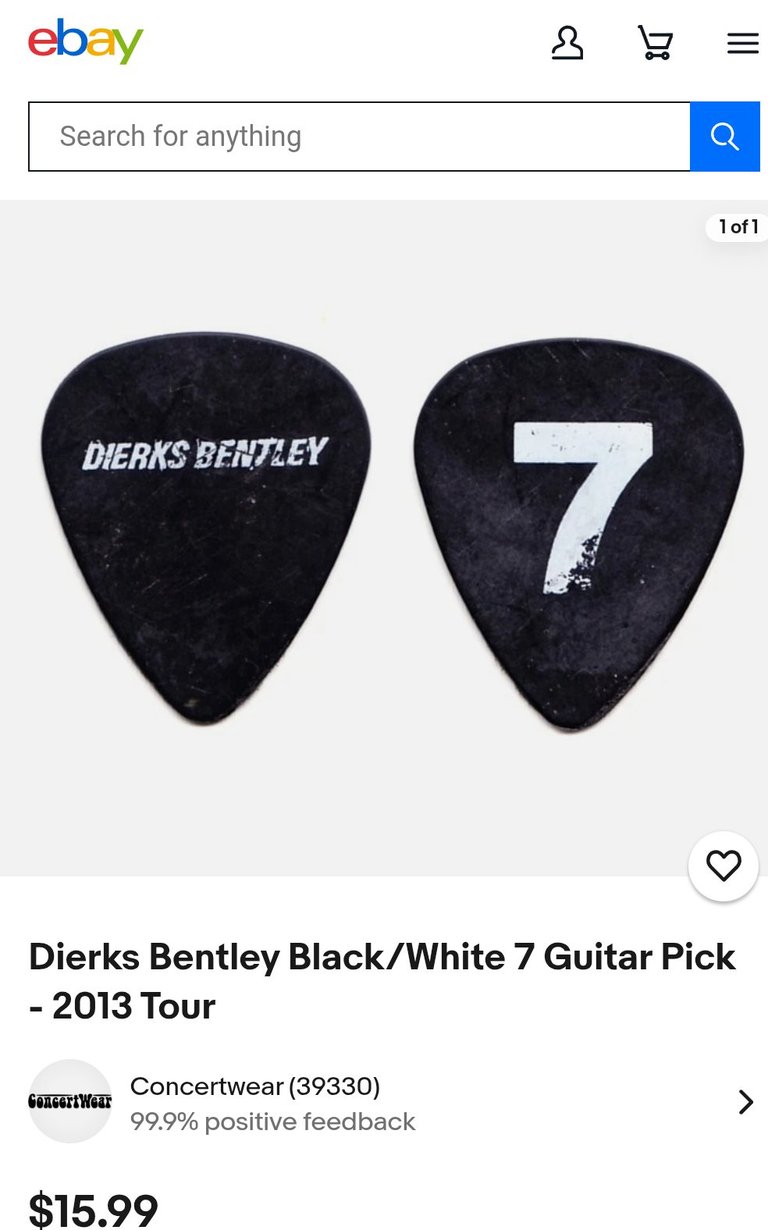The width and height of the screenshot is (768, 1230).
Task: Focus the "Search for anything" field
Action: [x=358, y=136]
